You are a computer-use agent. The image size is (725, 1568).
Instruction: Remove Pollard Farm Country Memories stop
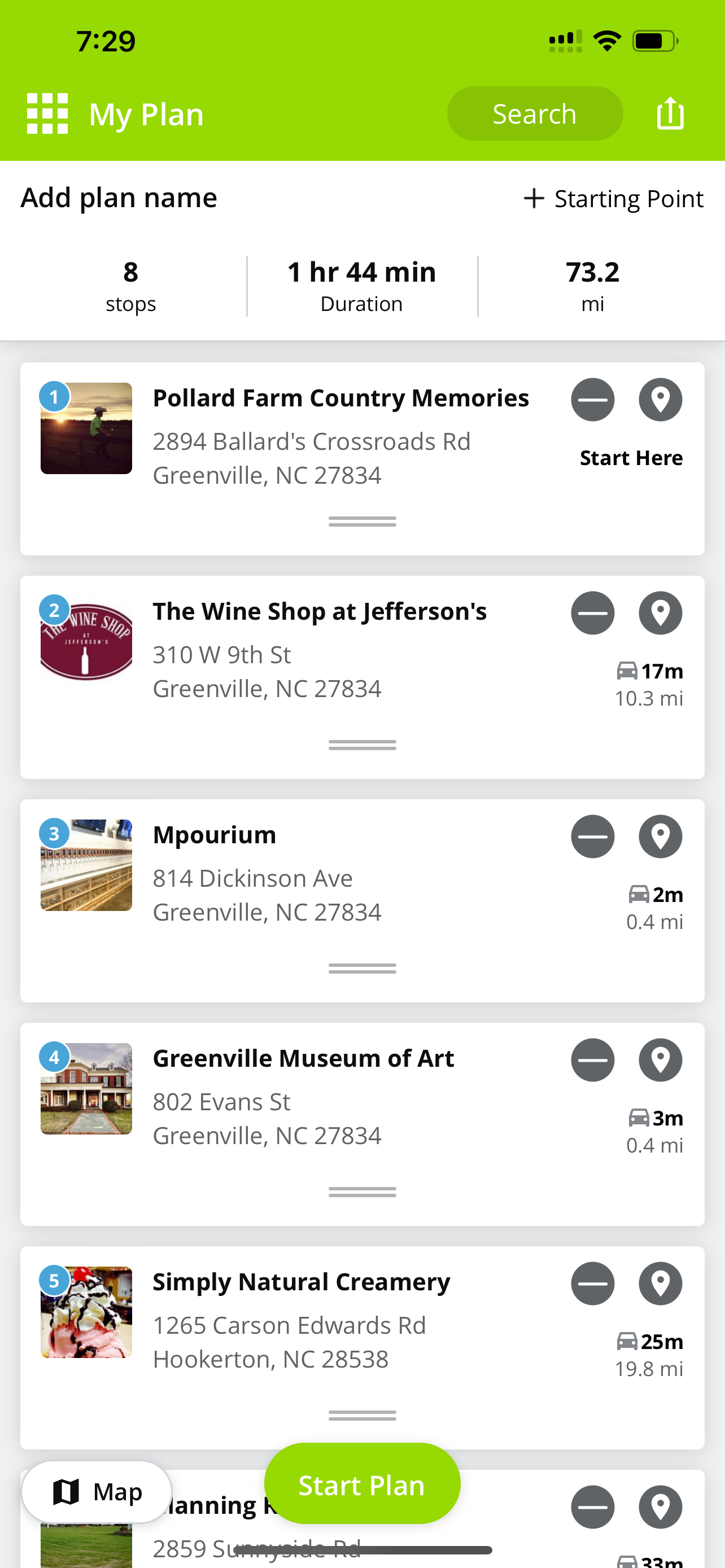click(x=592, y=400)
